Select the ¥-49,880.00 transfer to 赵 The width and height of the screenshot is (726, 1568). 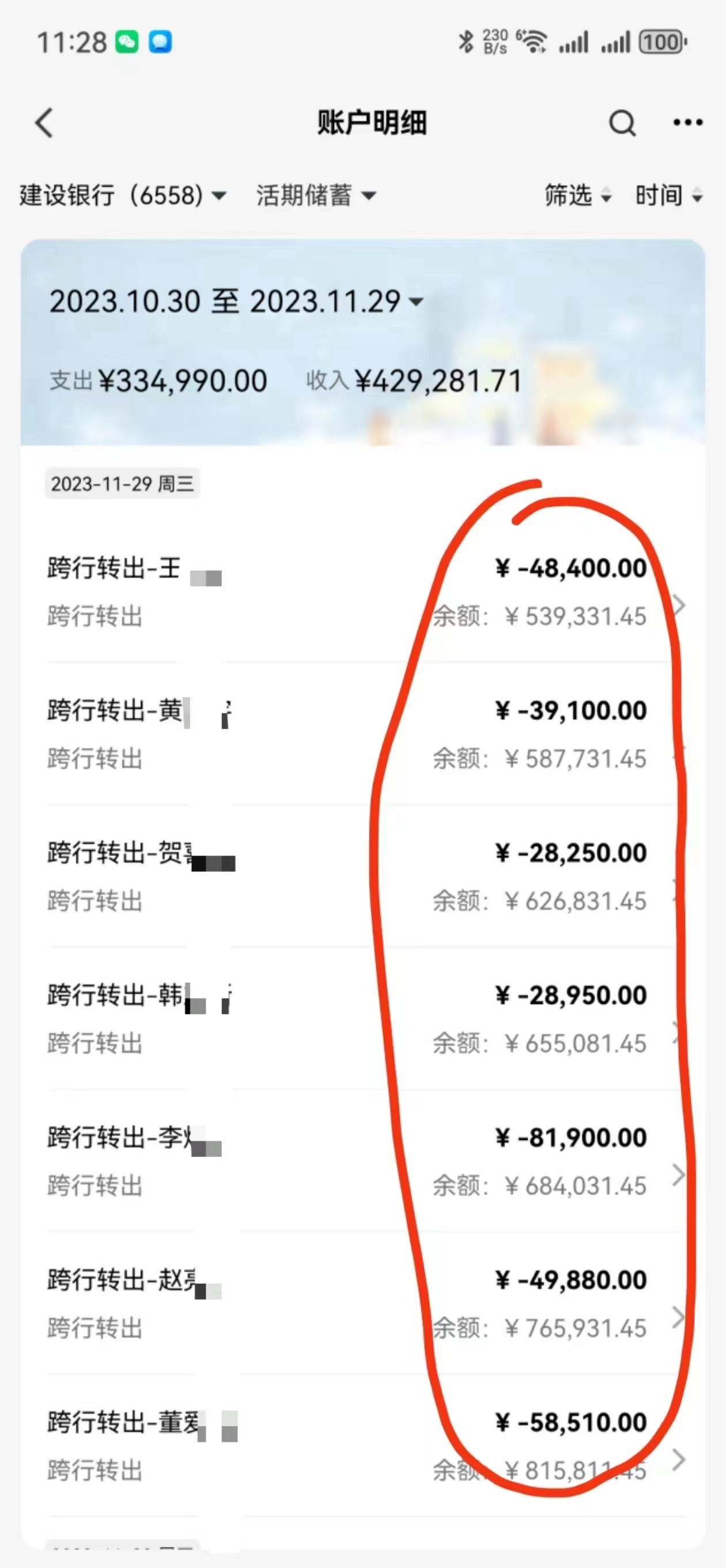pos(362,1304)
